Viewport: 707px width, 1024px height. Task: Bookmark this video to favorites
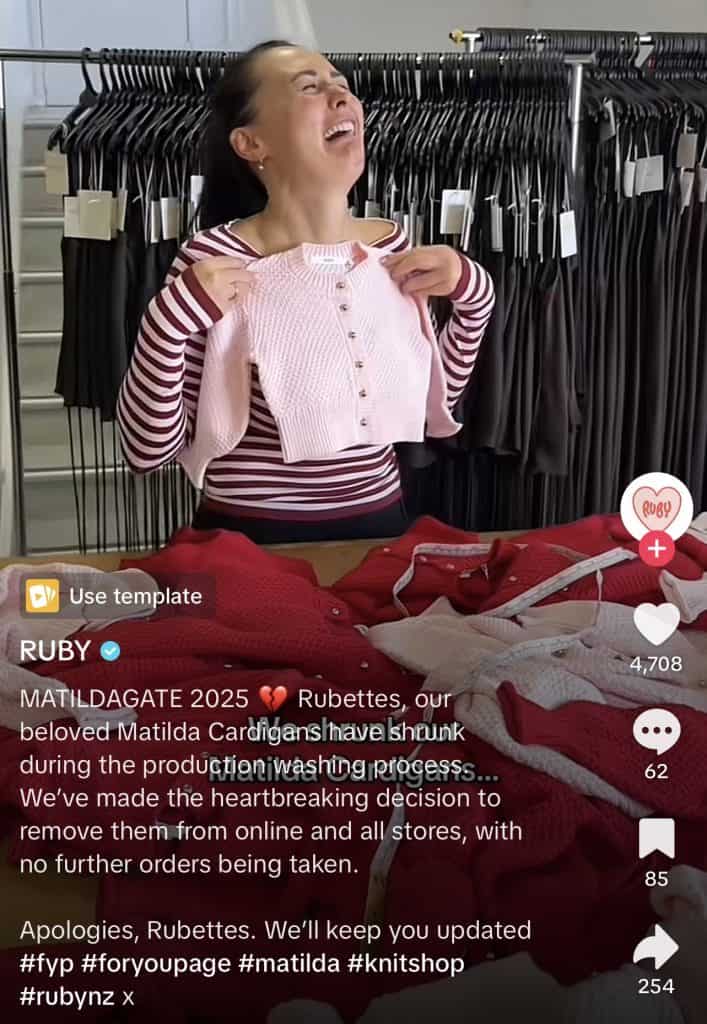[656, 839]
